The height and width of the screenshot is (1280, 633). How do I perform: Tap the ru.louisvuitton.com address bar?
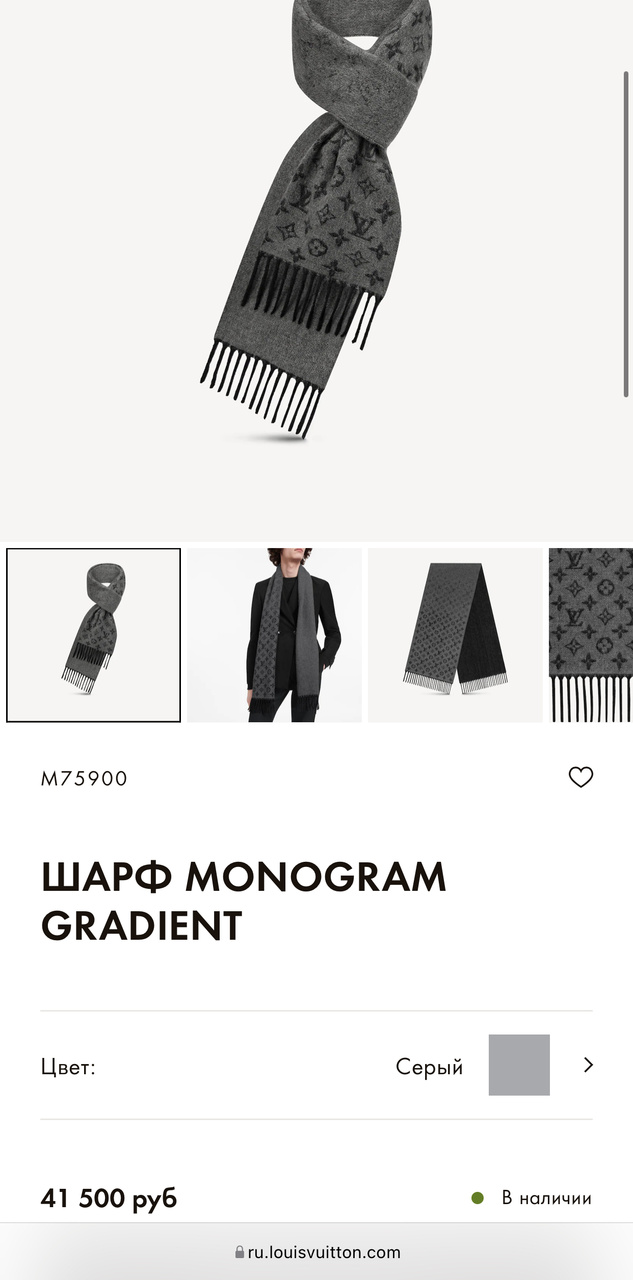(x=317, y=1252)
